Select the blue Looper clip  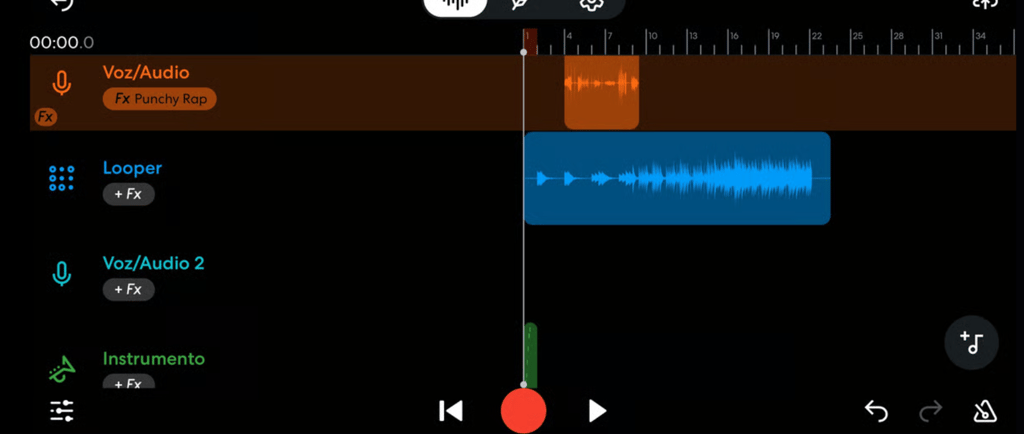[677, 178]
